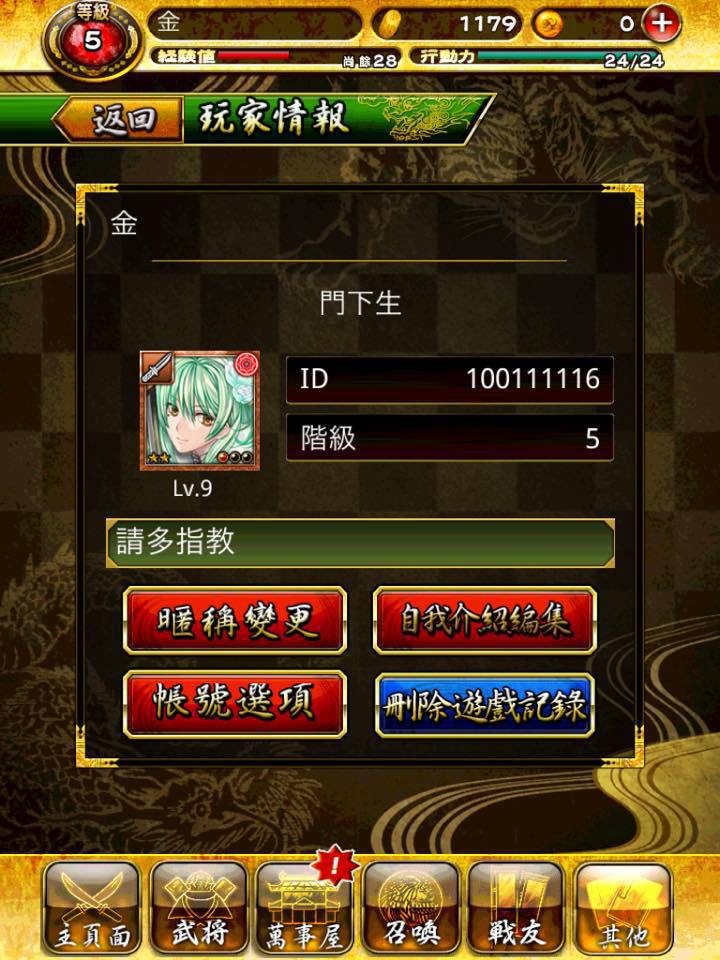
Task: Open 暱稱變更 to change nickname
Action: [236, 621]
